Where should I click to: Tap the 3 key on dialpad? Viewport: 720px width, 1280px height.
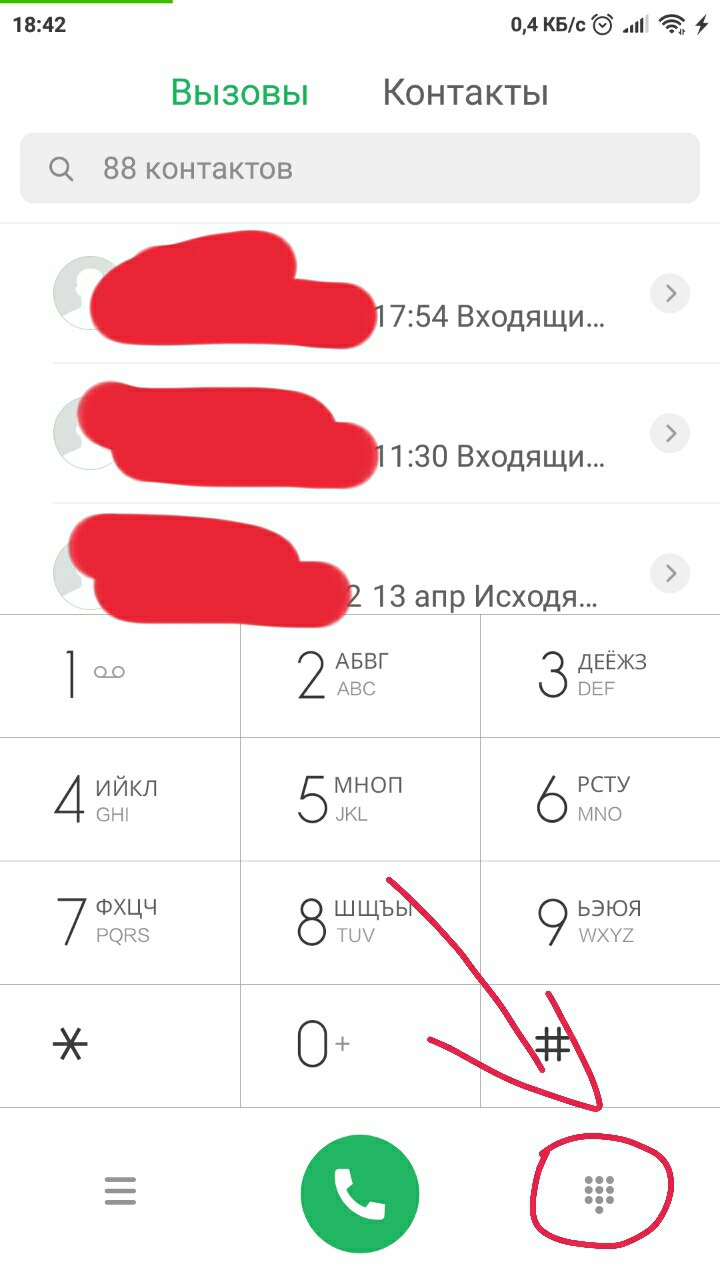600,676
